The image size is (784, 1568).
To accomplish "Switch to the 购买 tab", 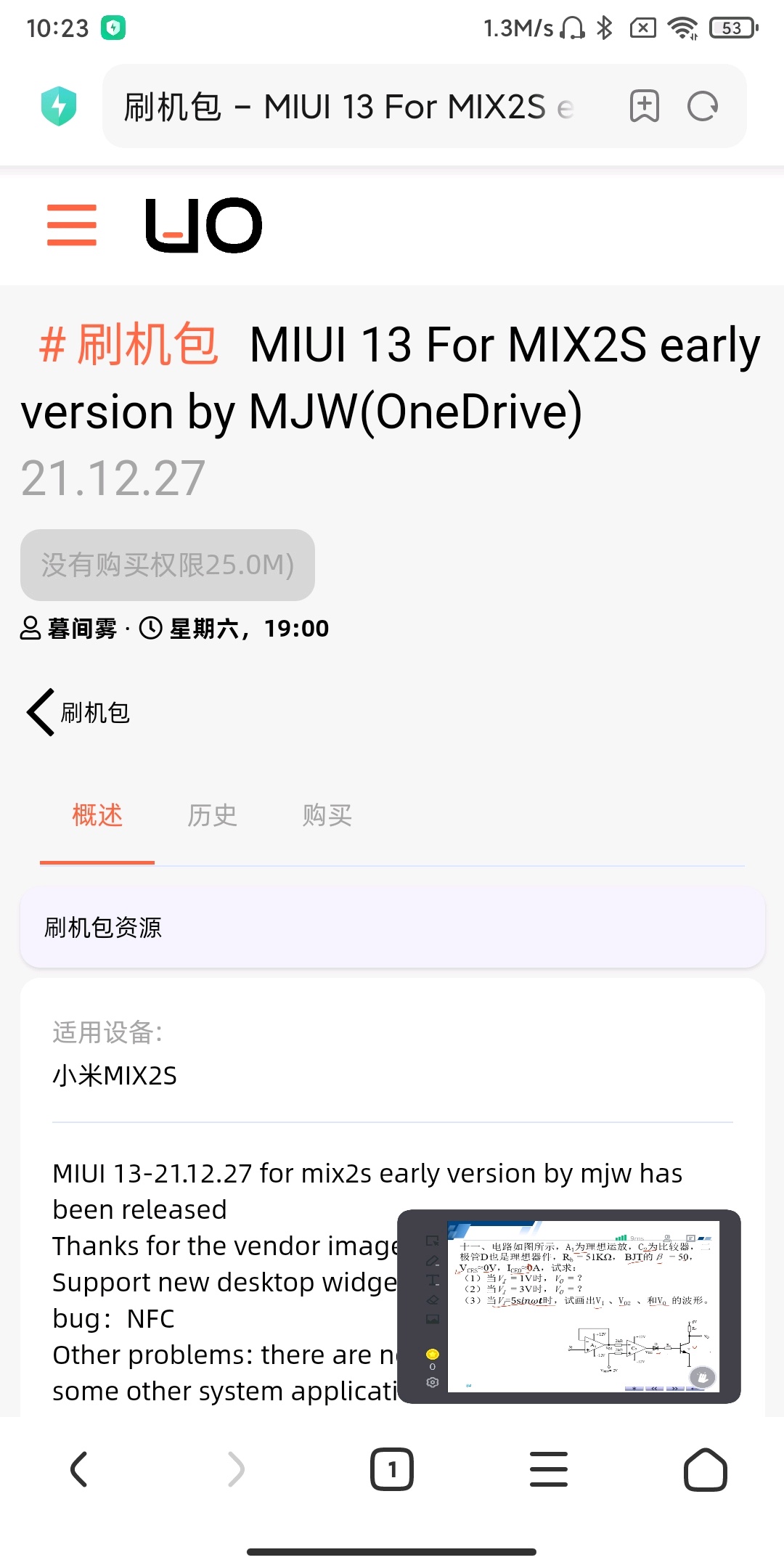I will [x=327, y=815].
